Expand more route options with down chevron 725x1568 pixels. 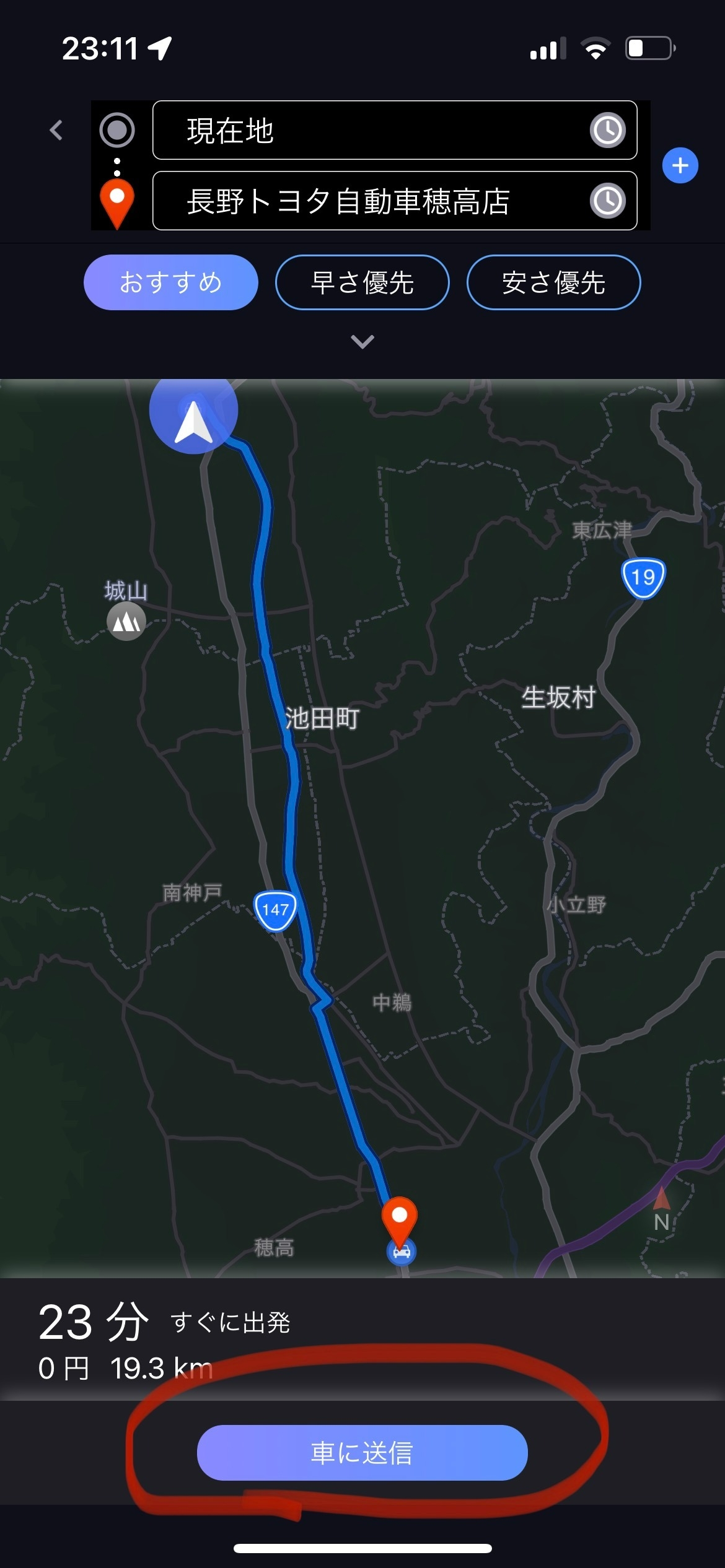[x=362, y=341]
